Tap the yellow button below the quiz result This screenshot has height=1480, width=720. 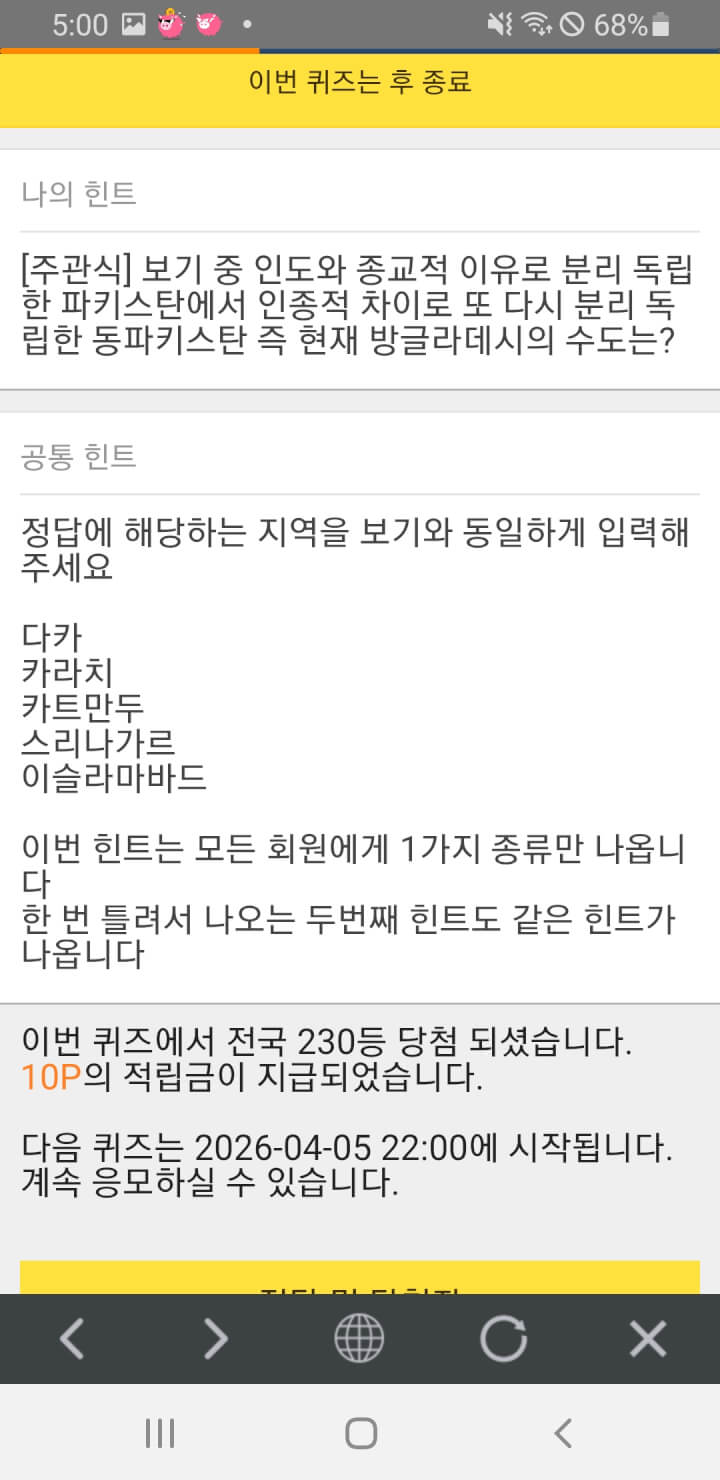coord(360,1279)
